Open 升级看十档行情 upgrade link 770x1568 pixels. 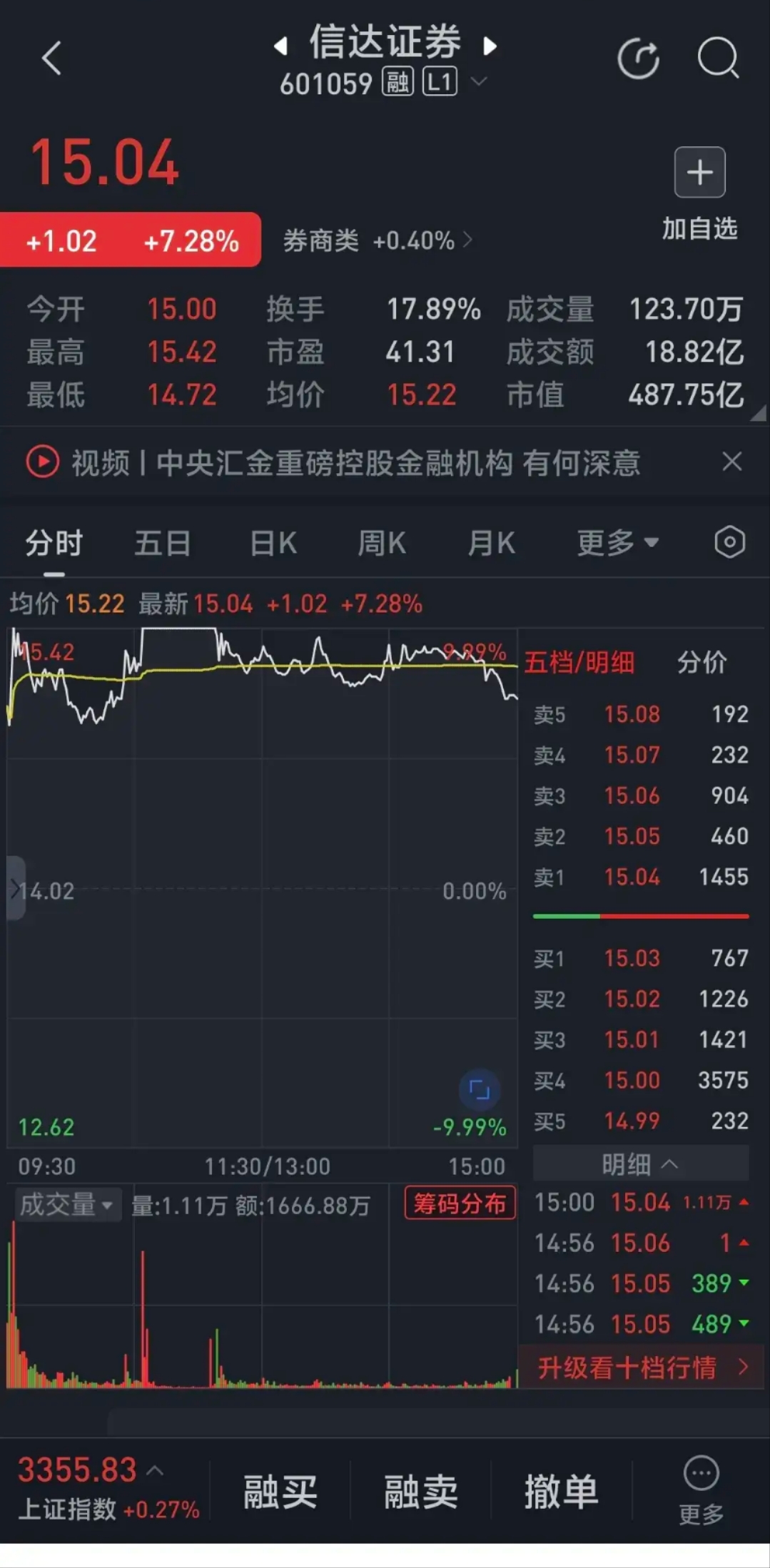[x=641, y=1368]
